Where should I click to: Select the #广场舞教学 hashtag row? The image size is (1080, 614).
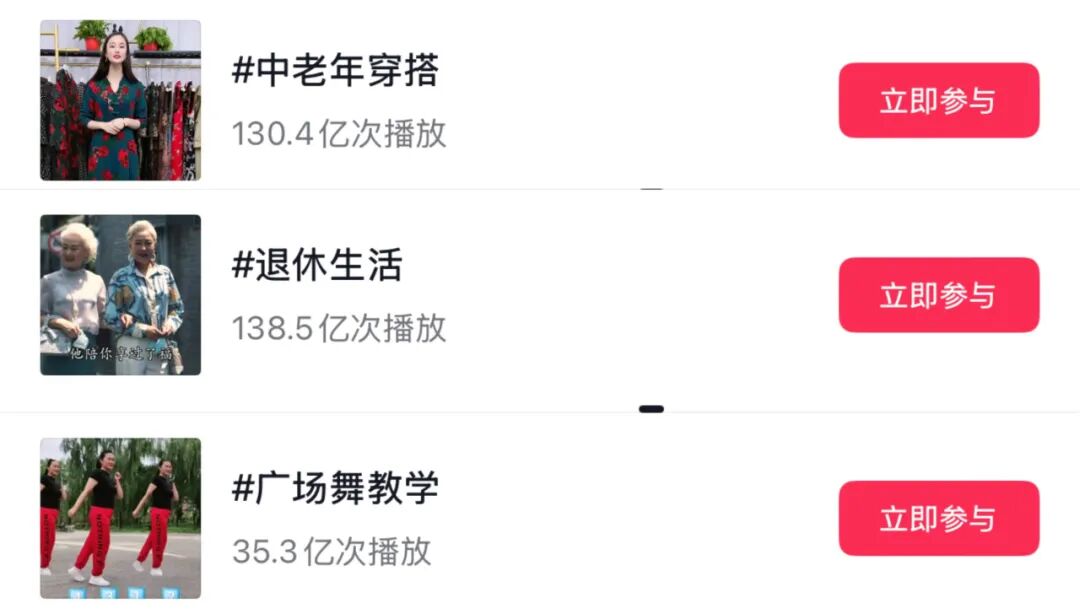pyautogui.click(x=336, y=489)
